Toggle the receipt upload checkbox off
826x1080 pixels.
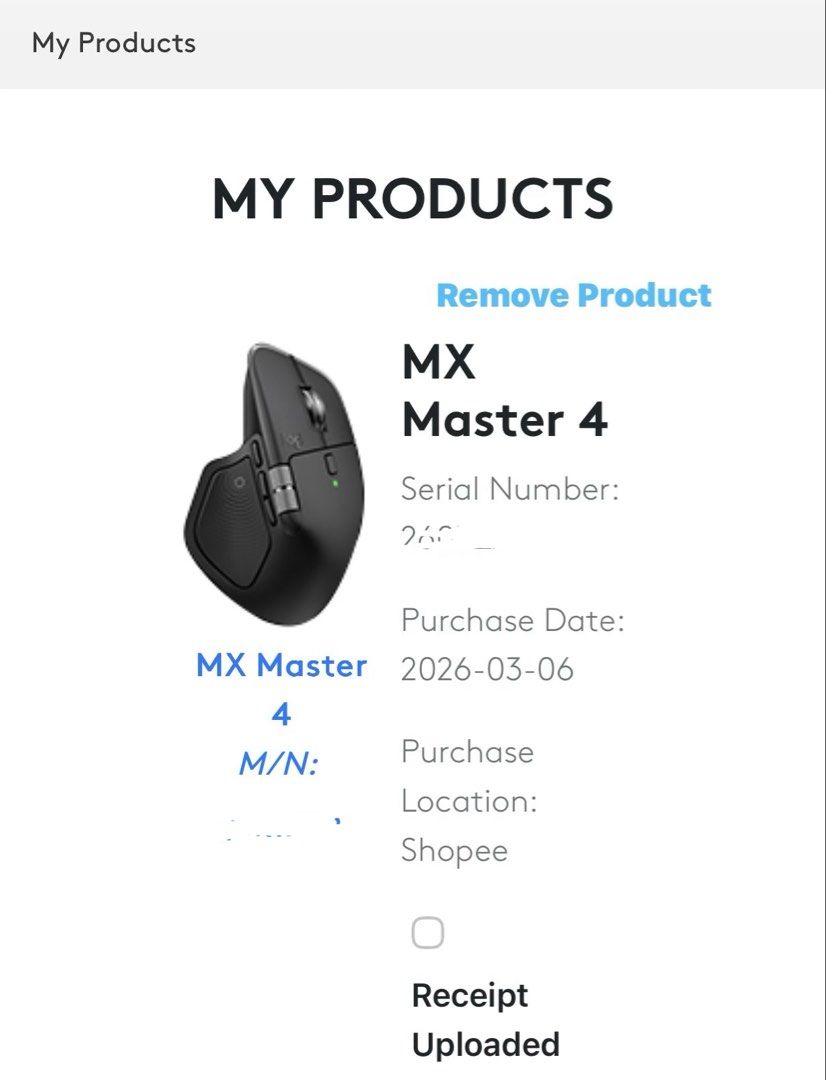coord(429,932)
